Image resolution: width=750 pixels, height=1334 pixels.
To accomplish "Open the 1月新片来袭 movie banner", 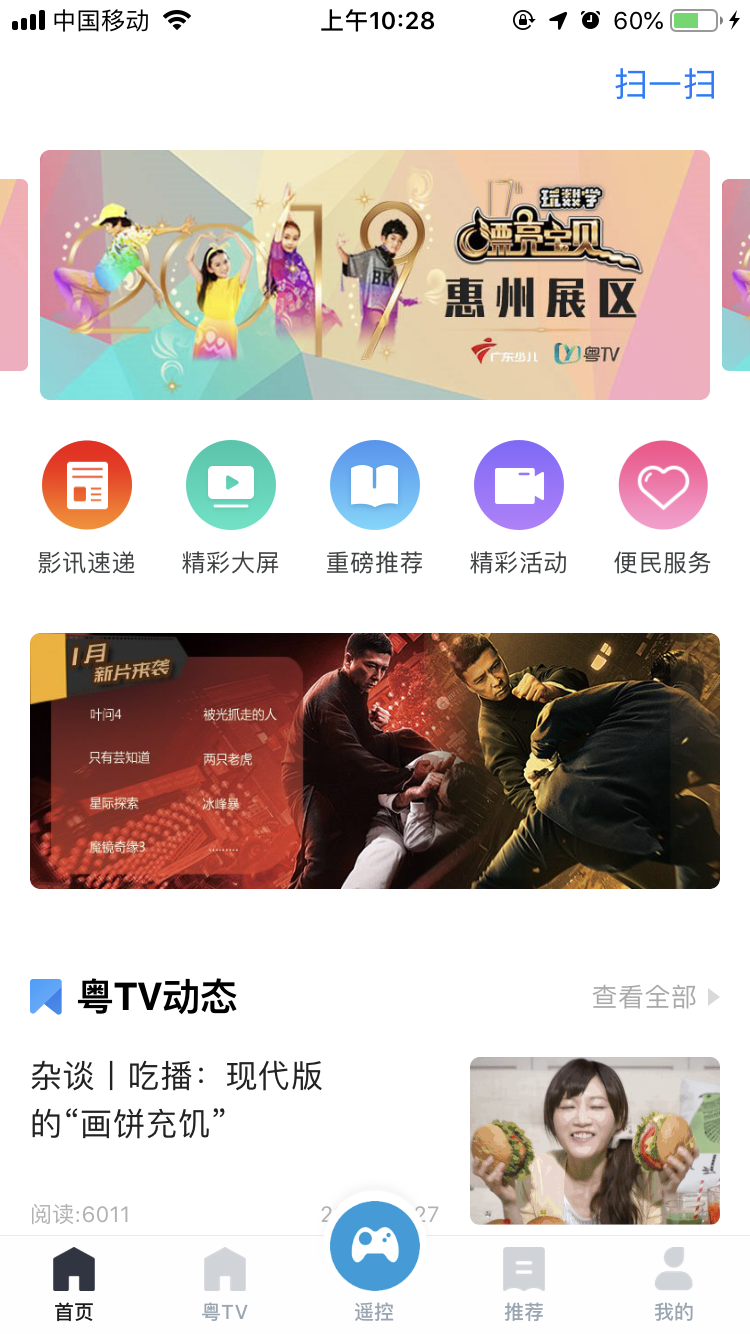I will pos(375,761).
